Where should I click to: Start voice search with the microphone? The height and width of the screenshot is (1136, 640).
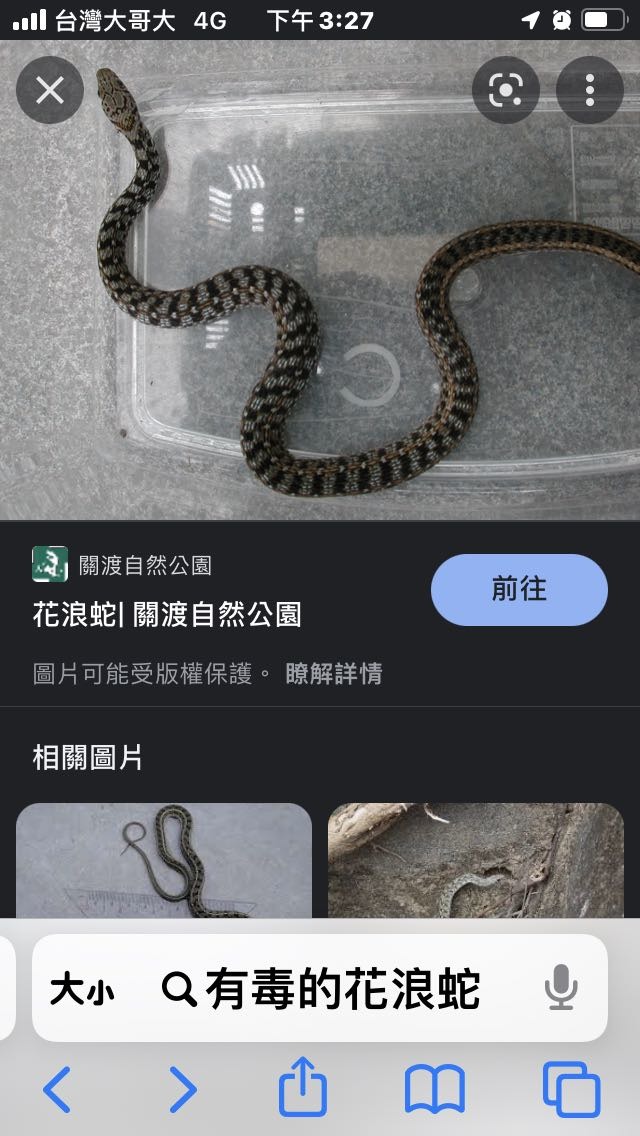click(x=561, y=988)
